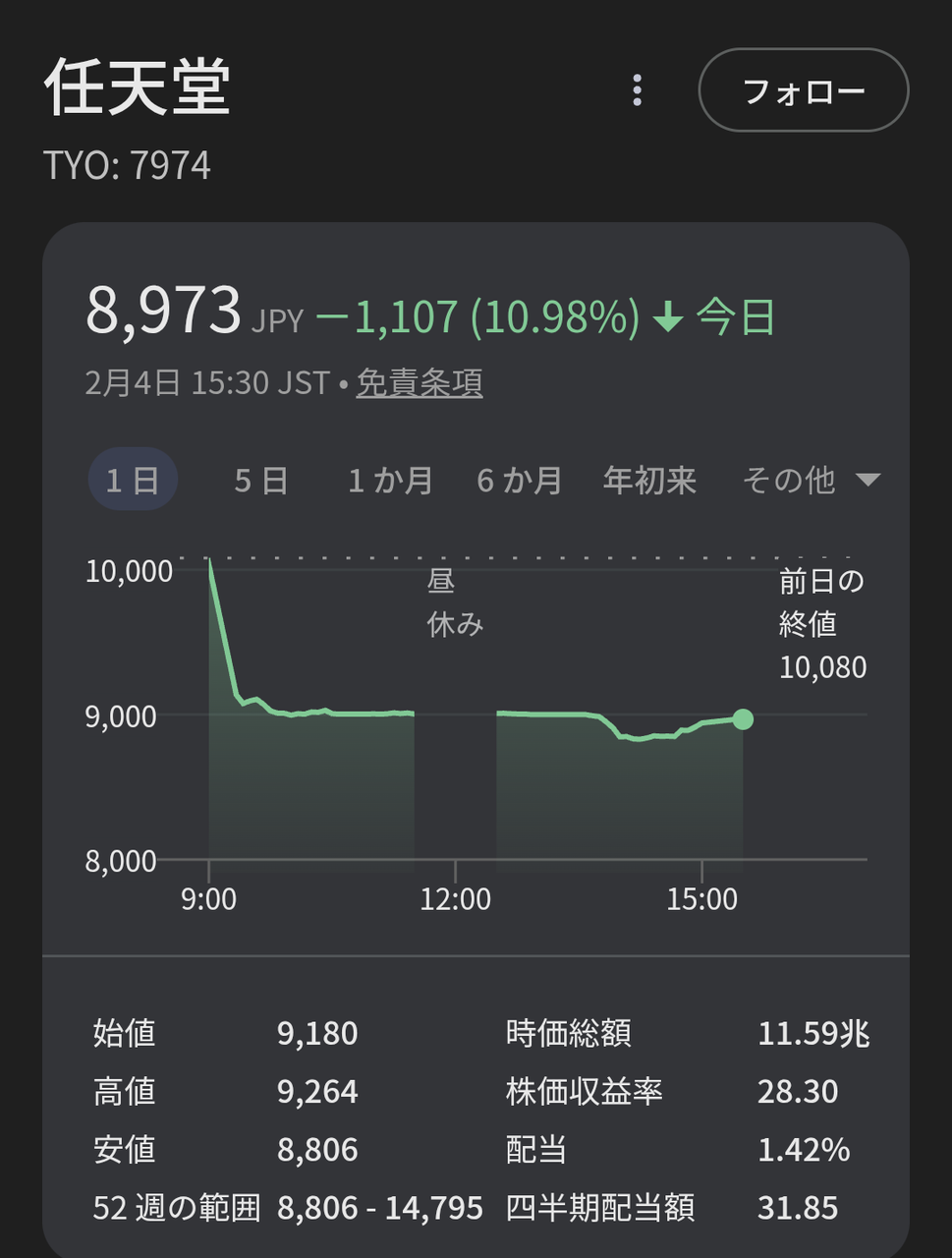The width and height of the screenshot is (952, 1258).
Task: Show the 1か月 price chart
Action: pos(390,480)
